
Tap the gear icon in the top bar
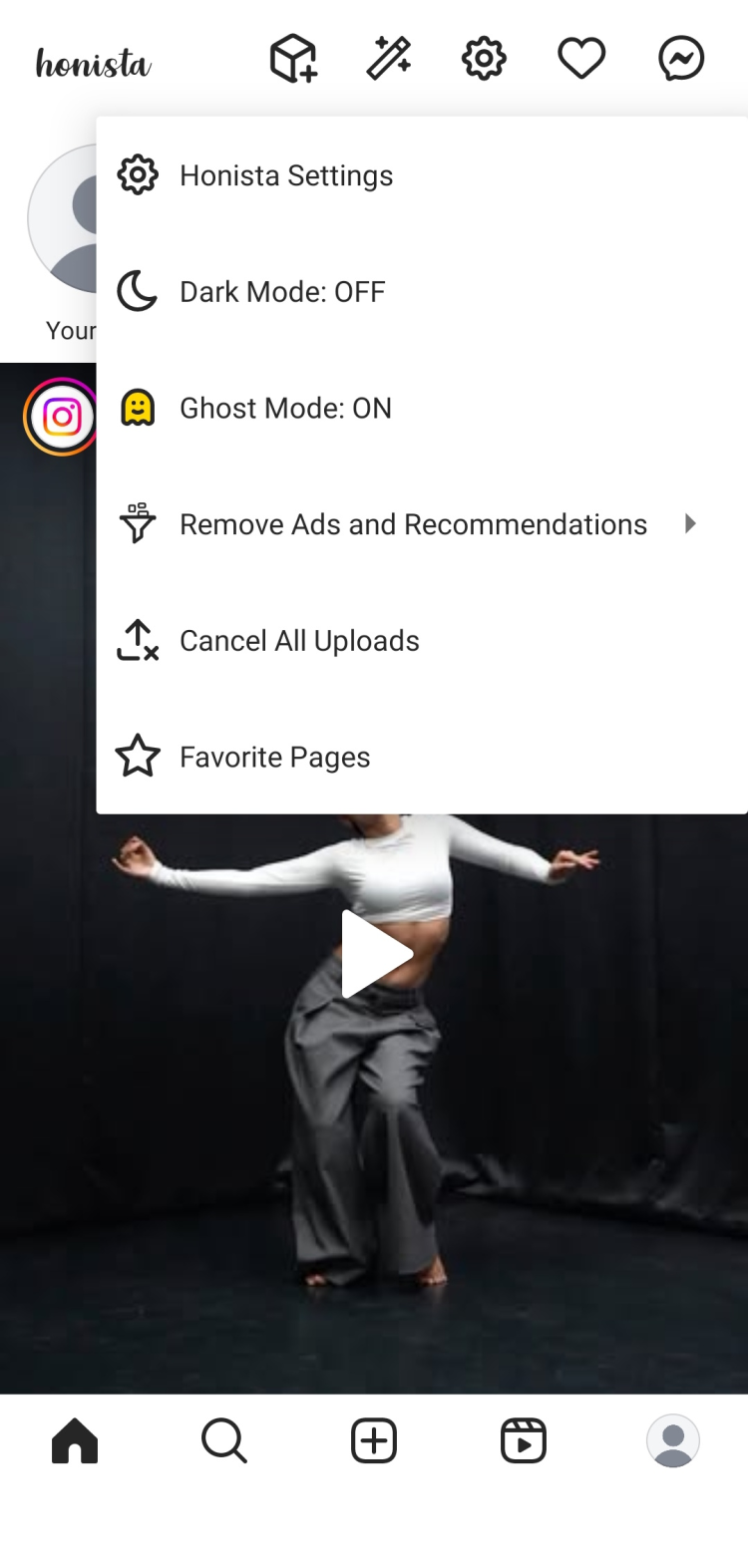pyautogui.click(x=484, y=59)
